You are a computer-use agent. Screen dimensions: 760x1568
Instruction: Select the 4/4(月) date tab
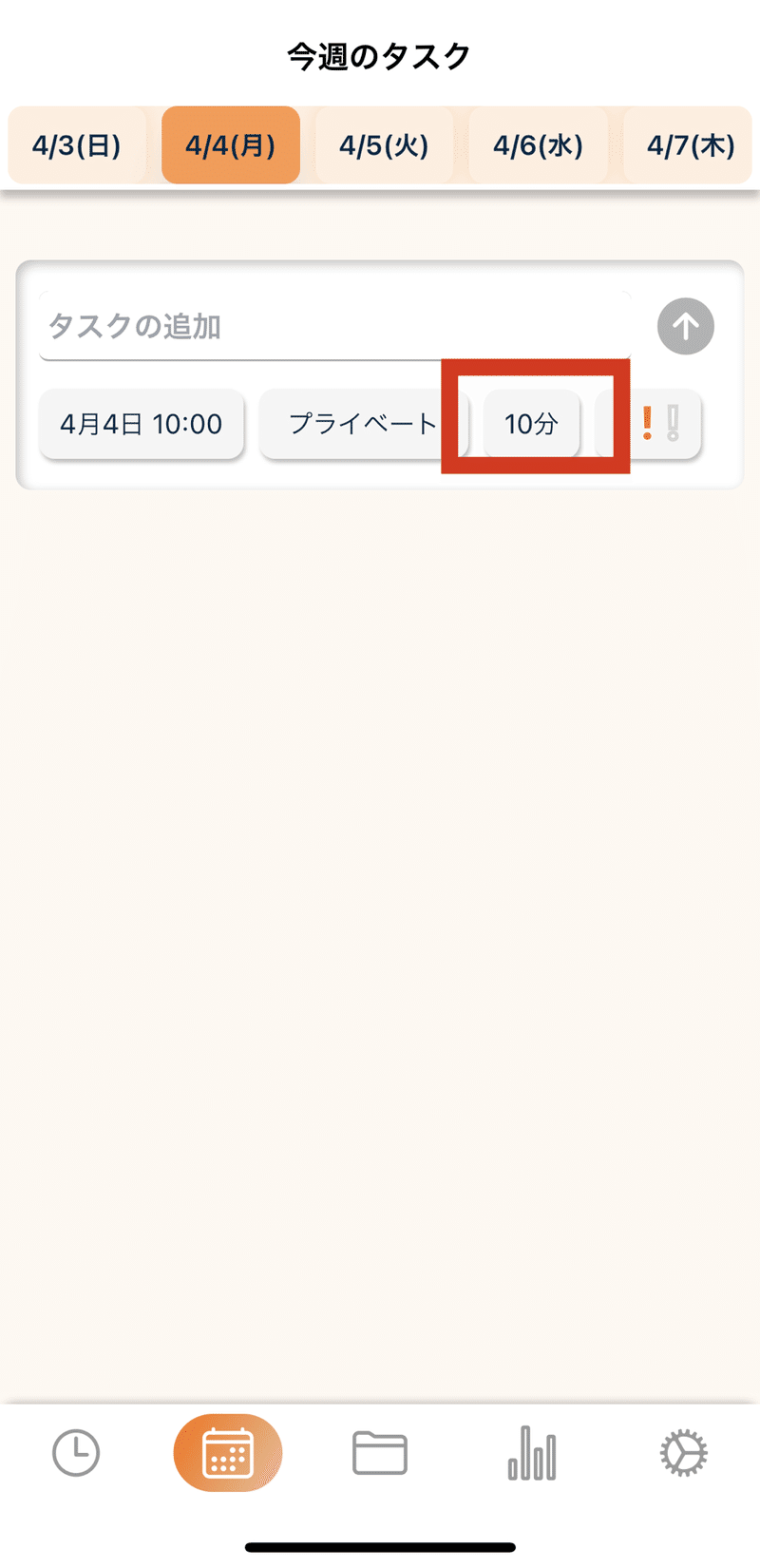(x=231, y=145)
